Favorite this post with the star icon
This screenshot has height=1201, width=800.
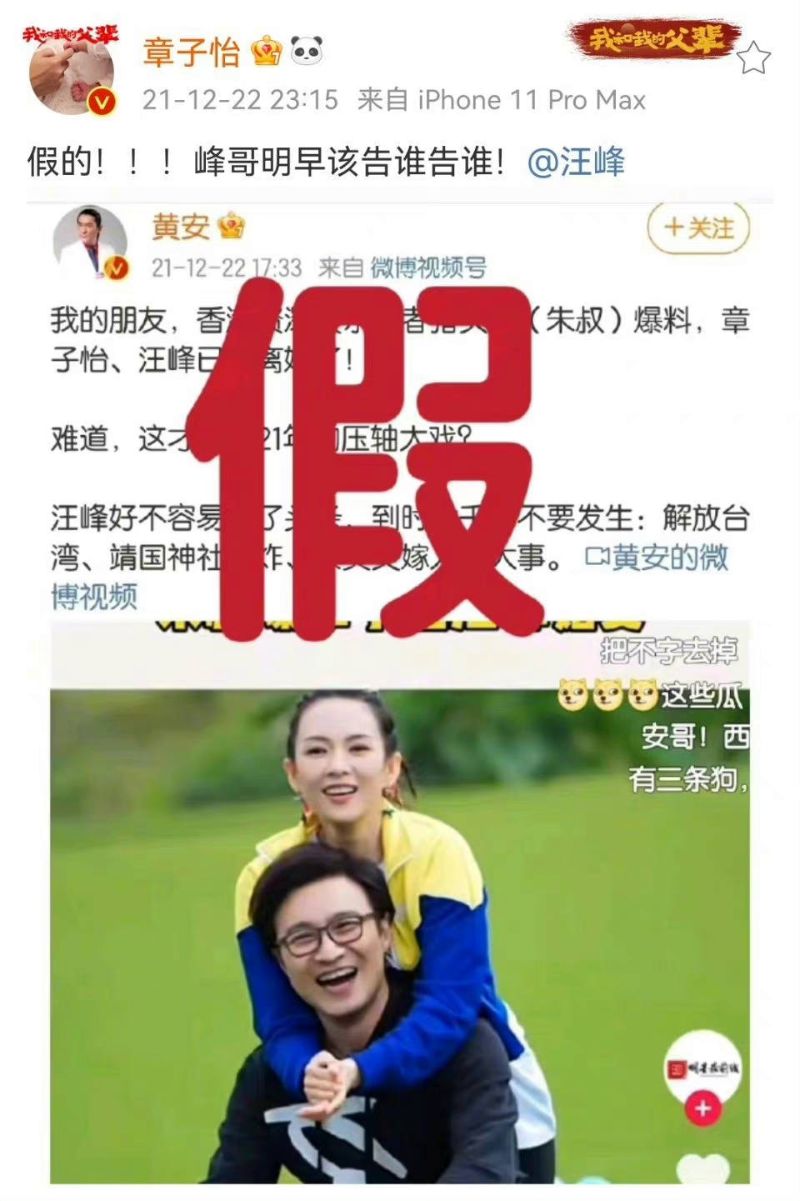[x=754, y=58]
